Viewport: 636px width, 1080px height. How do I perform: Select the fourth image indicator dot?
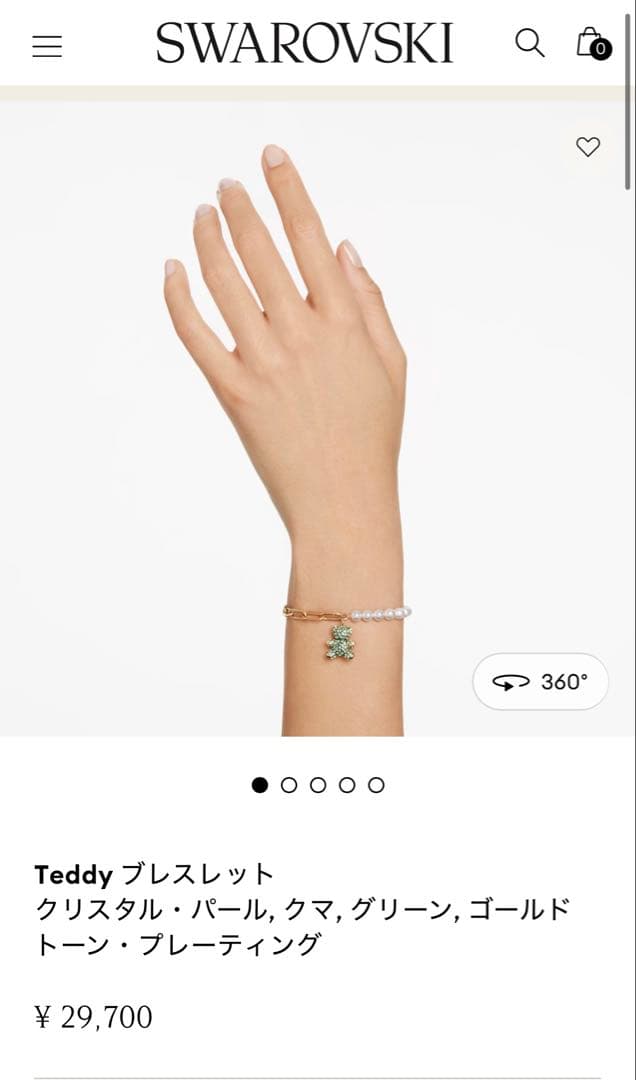347,785
